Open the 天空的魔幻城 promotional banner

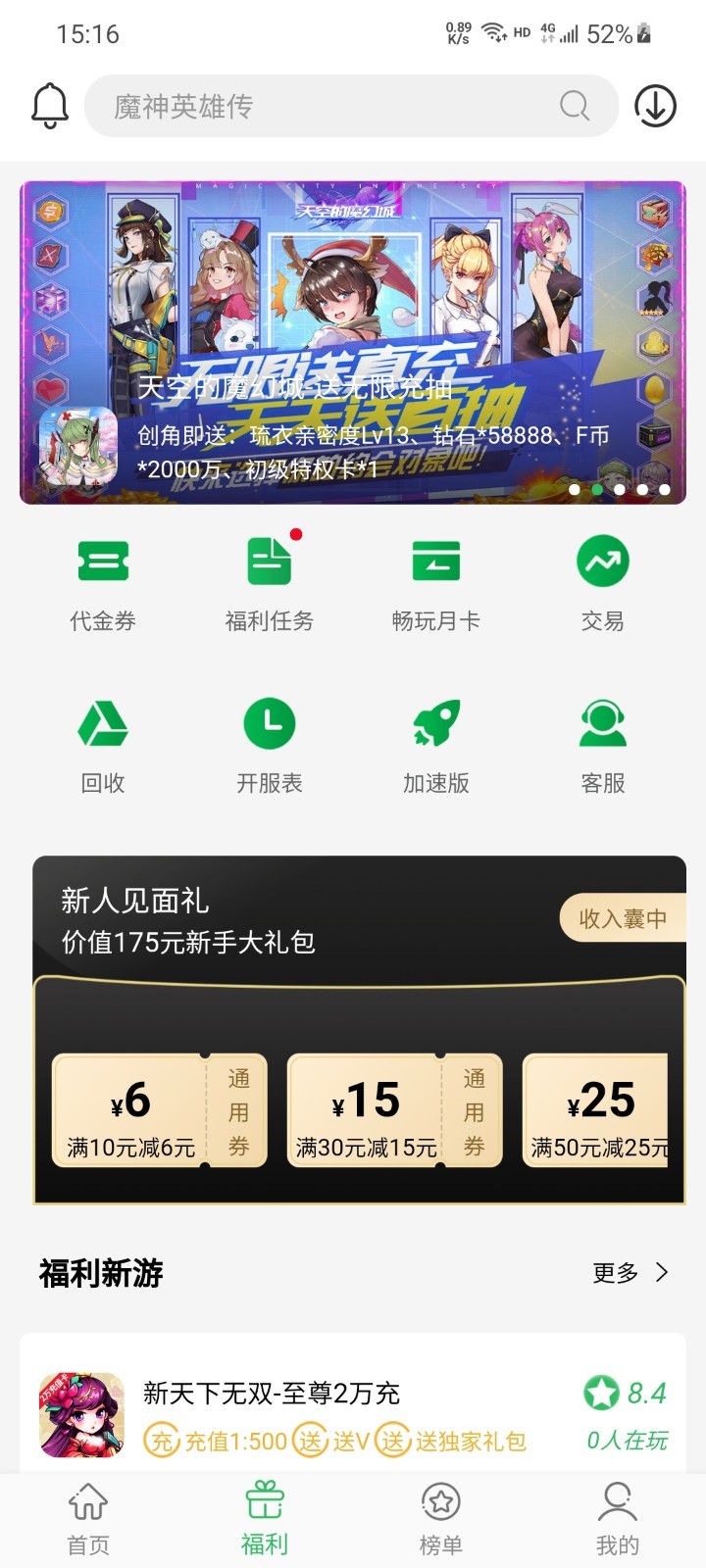click(x=353, y=343)
